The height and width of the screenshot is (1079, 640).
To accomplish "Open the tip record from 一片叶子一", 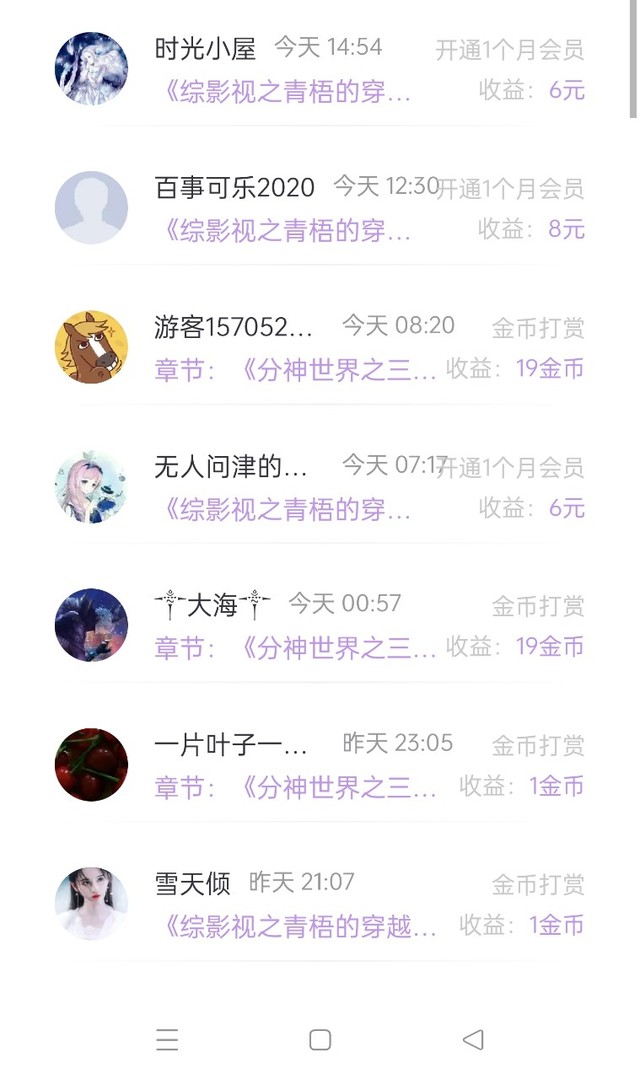I will (320, 764).
